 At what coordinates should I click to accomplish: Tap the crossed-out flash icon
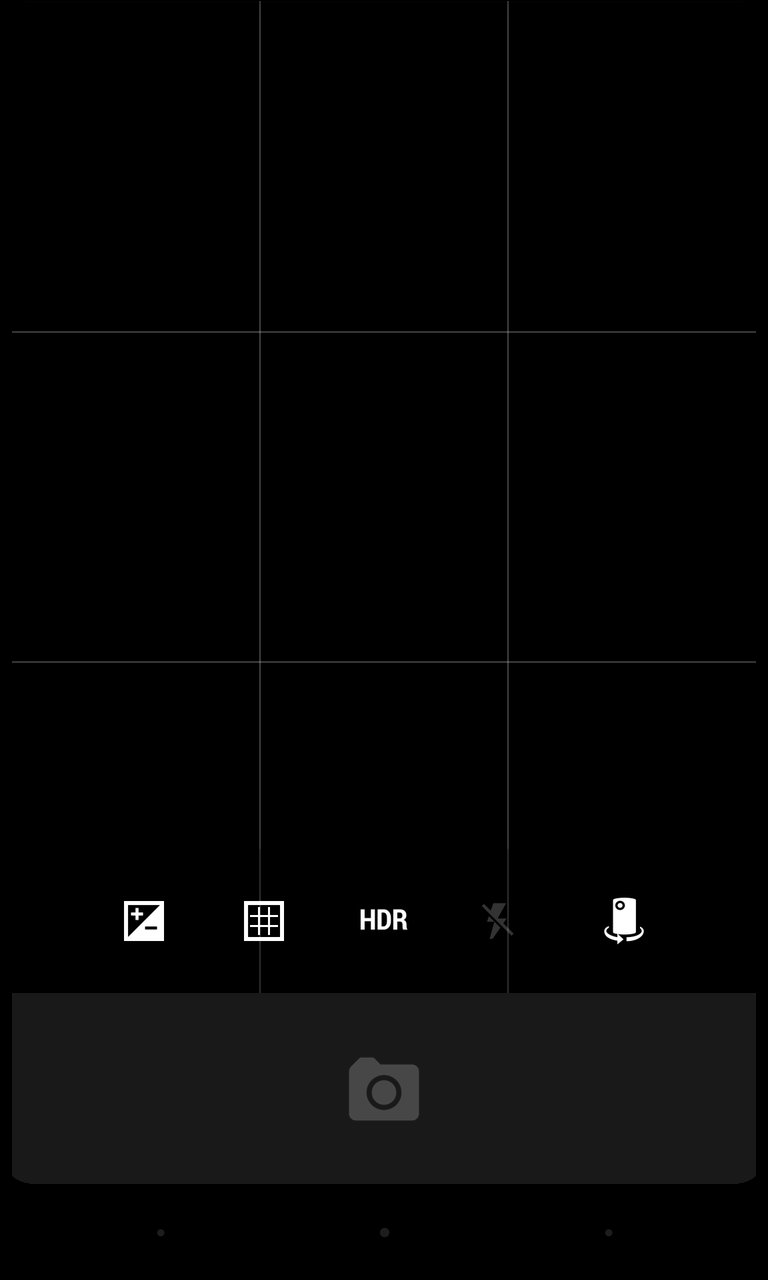497,921
